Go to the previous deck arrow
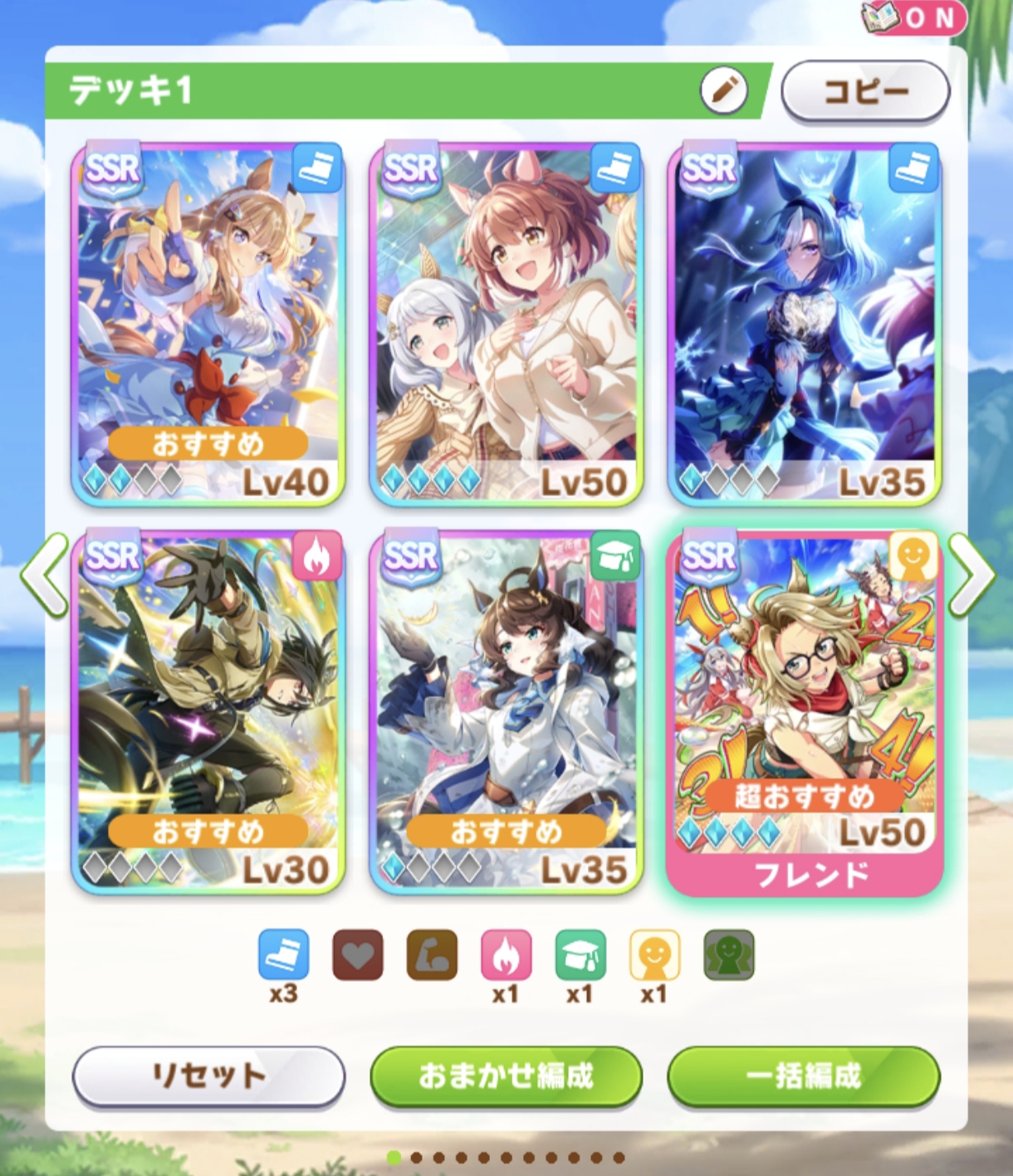1013x1176 pixels. point(45,574)
